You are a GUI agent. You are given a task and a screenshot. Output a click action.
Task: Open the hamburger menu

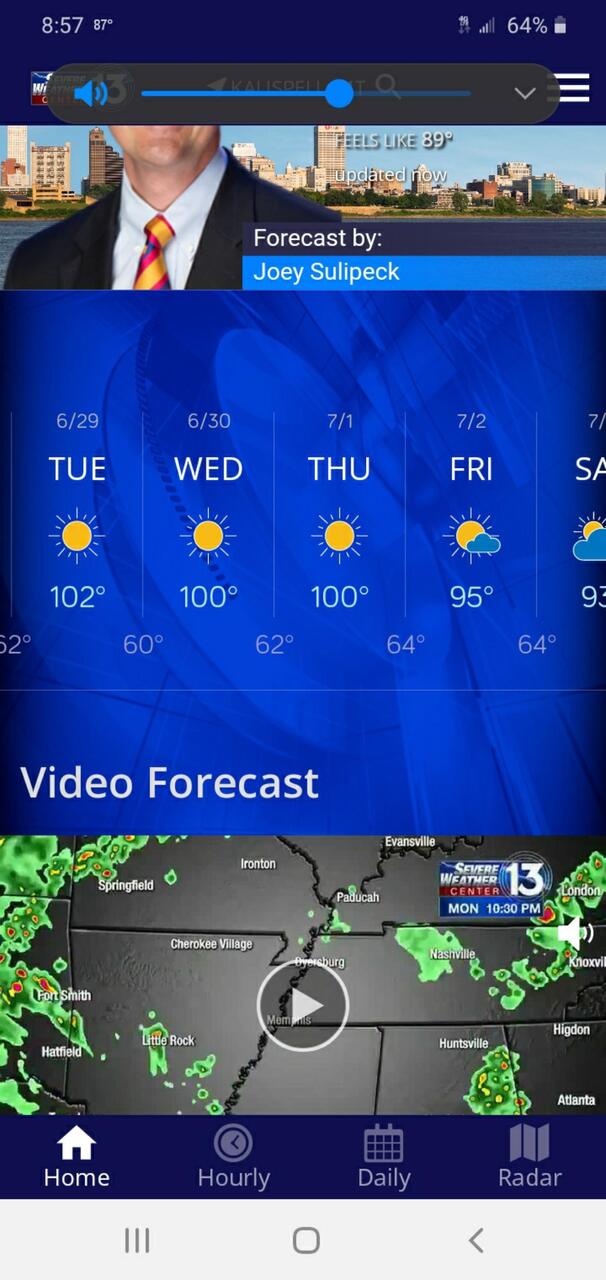[x=574, y=90]
